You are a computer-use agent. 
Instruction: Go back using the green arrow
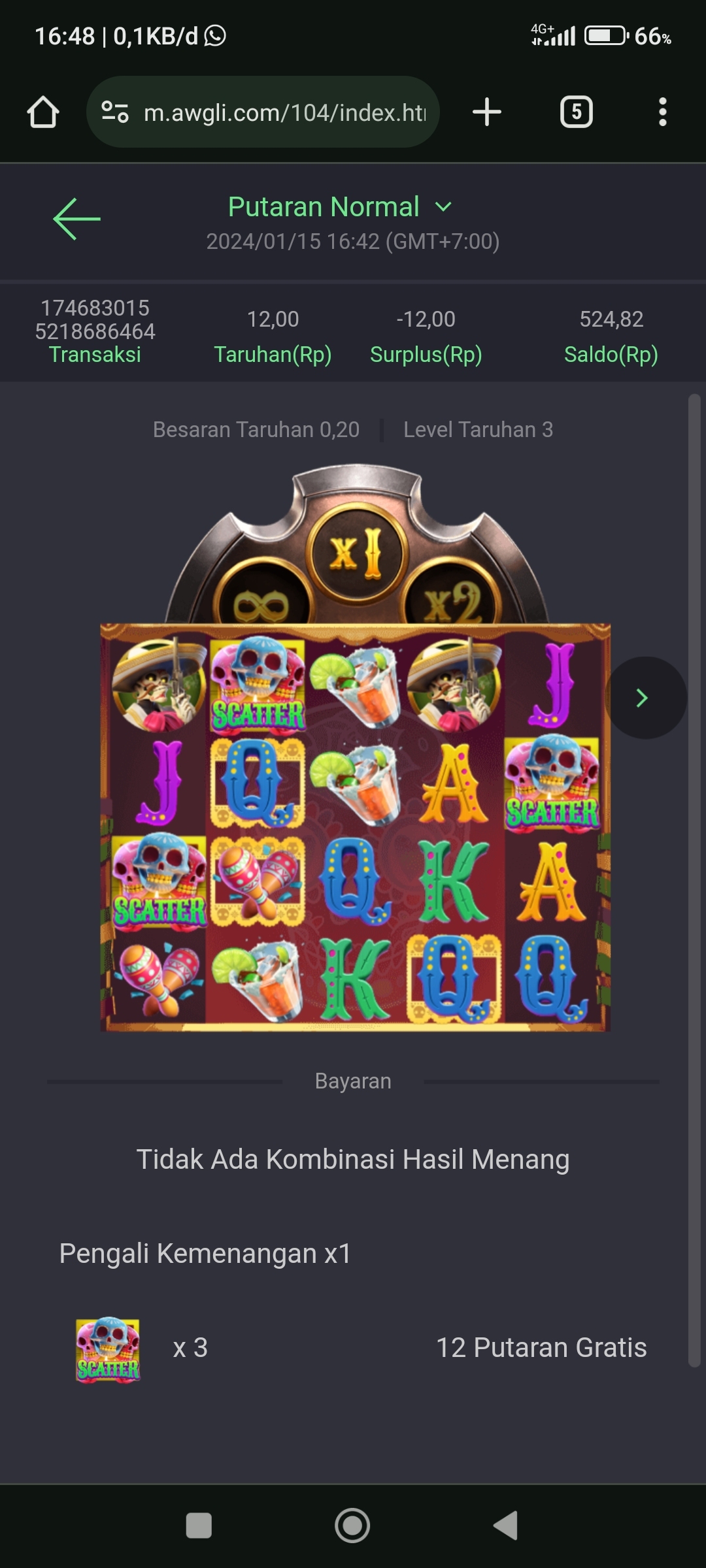pyautogui.click(x=76, y=219)
